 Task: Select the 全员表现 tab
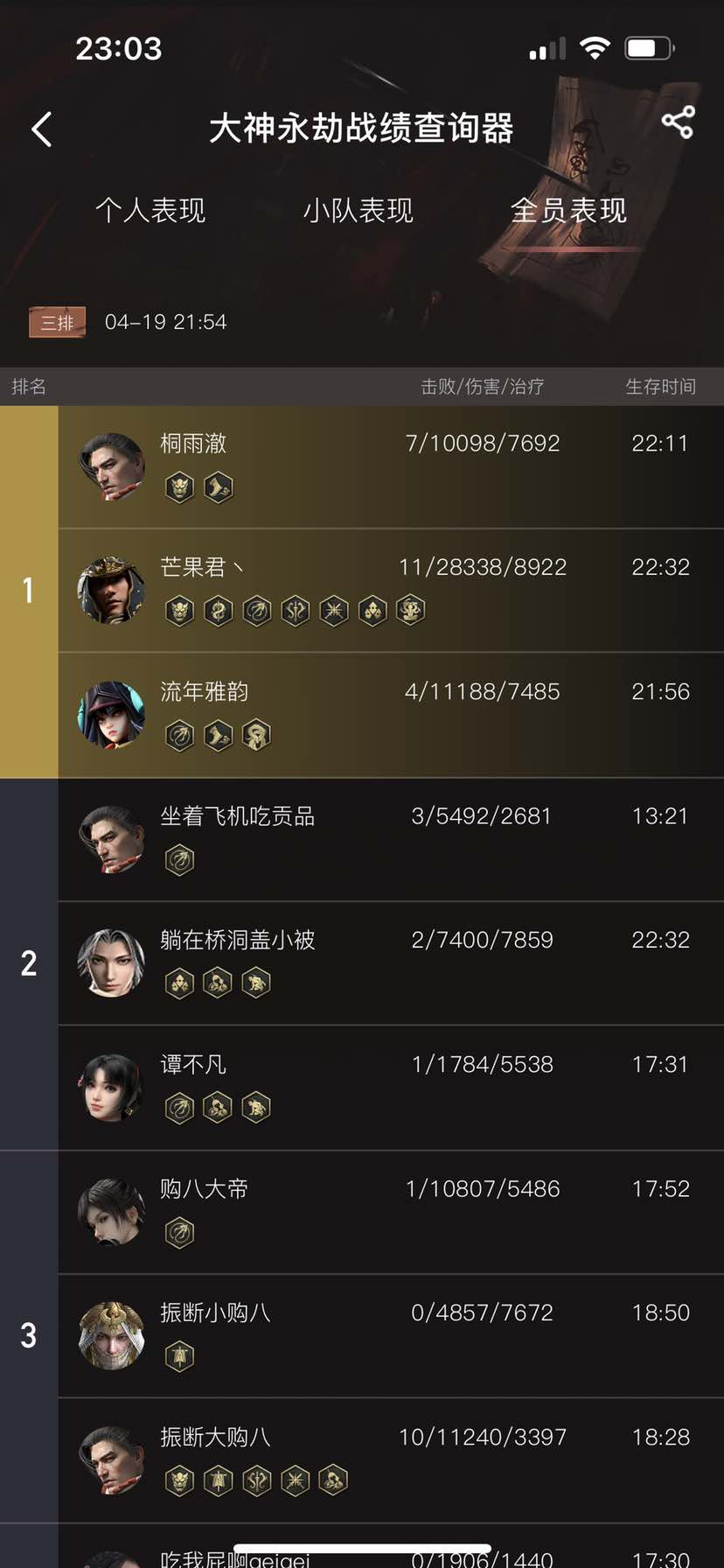click(568, 211)
